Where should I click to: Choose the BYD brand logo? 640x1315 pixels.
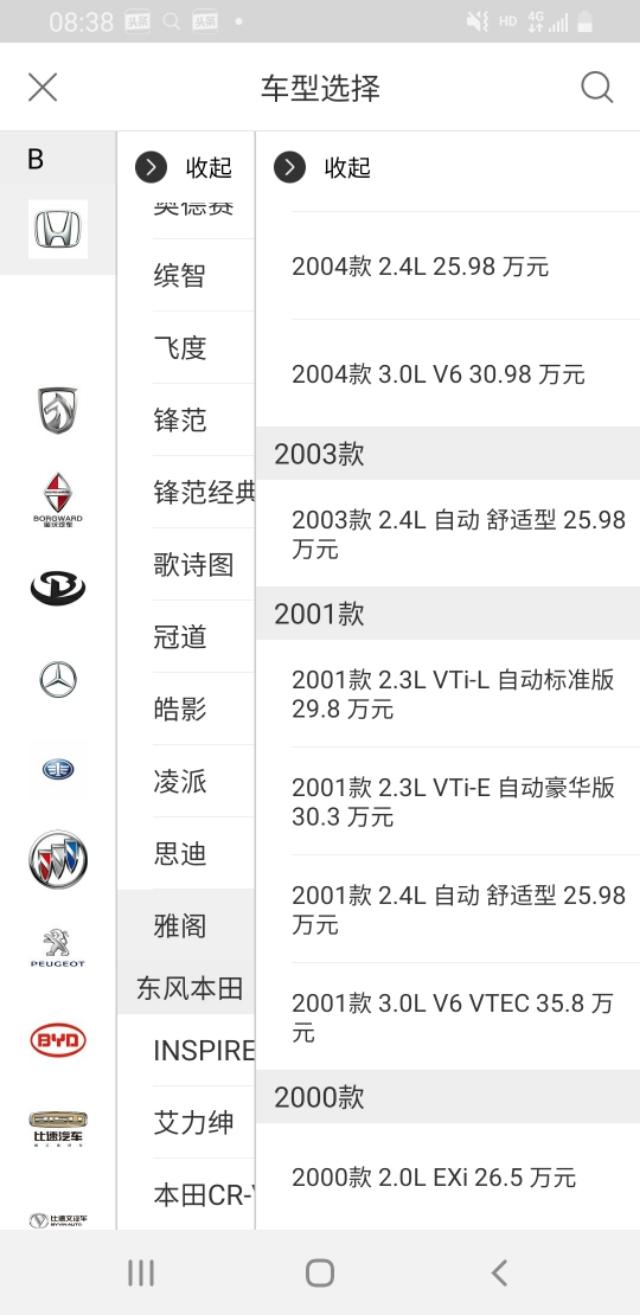[x=58, y=1041]
